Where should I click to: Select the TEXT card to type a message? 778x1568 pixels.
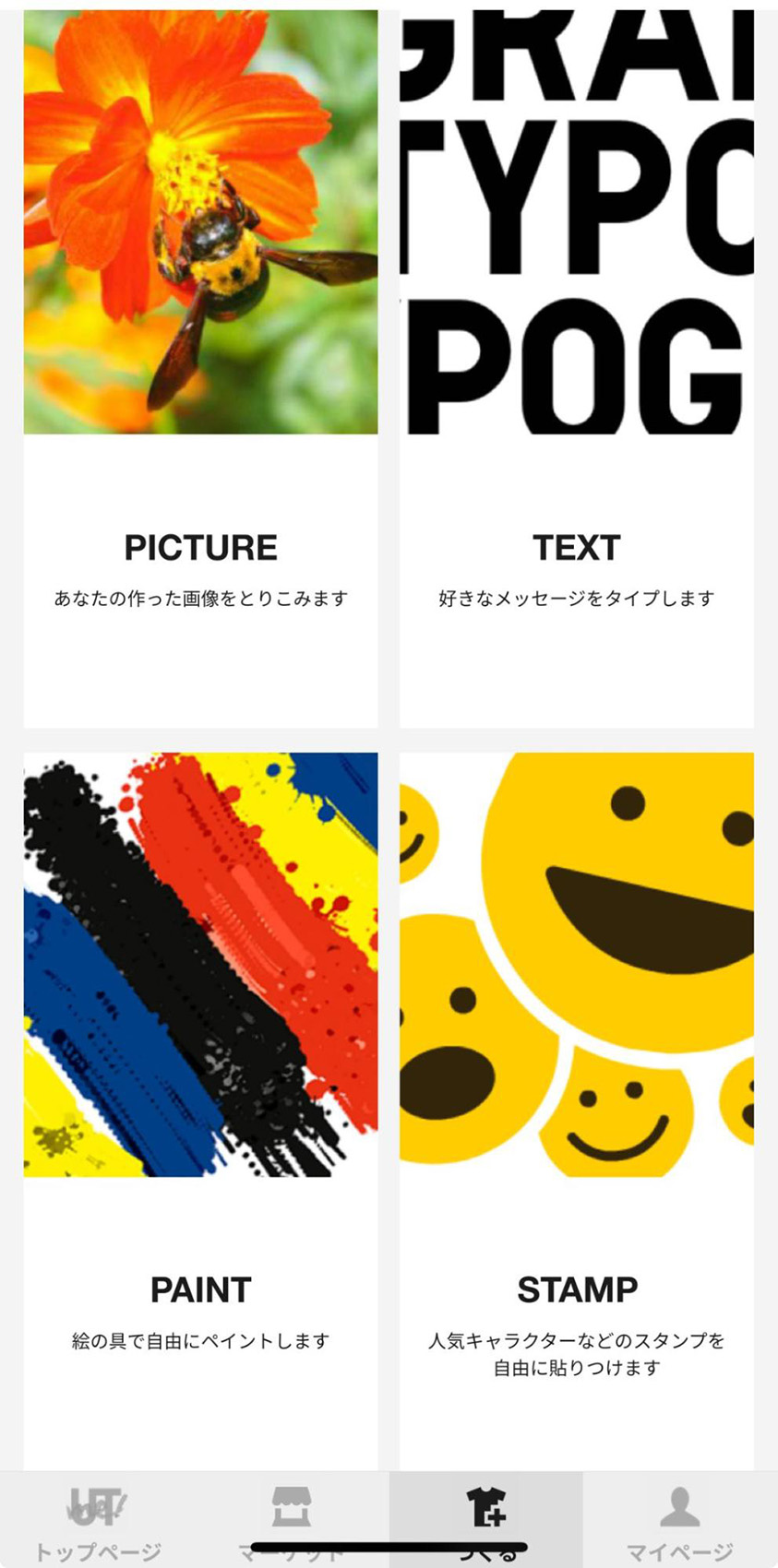coord(576,369)
